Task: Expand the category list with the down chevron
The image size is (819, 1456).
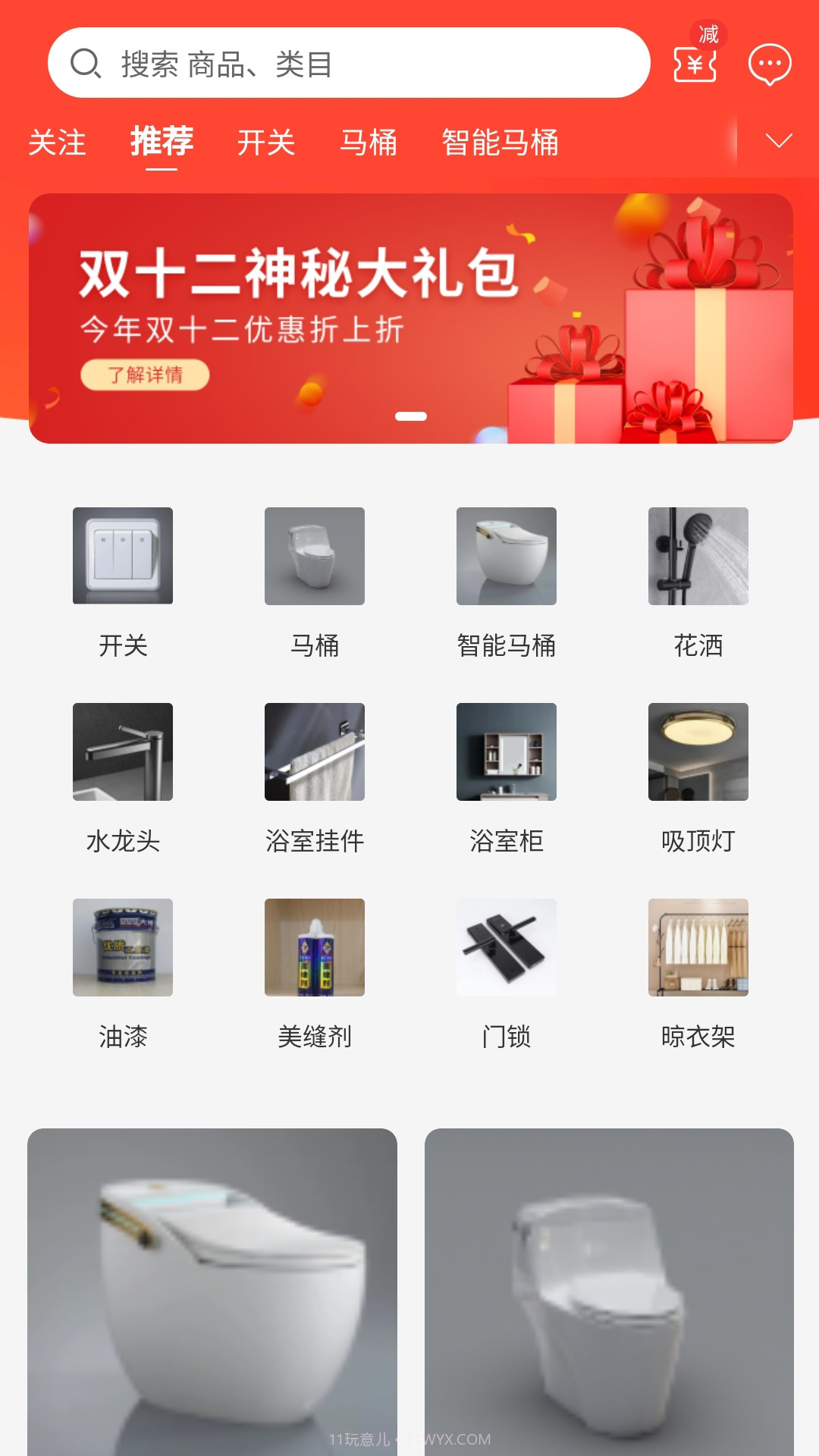Action: tap(776, 140)
